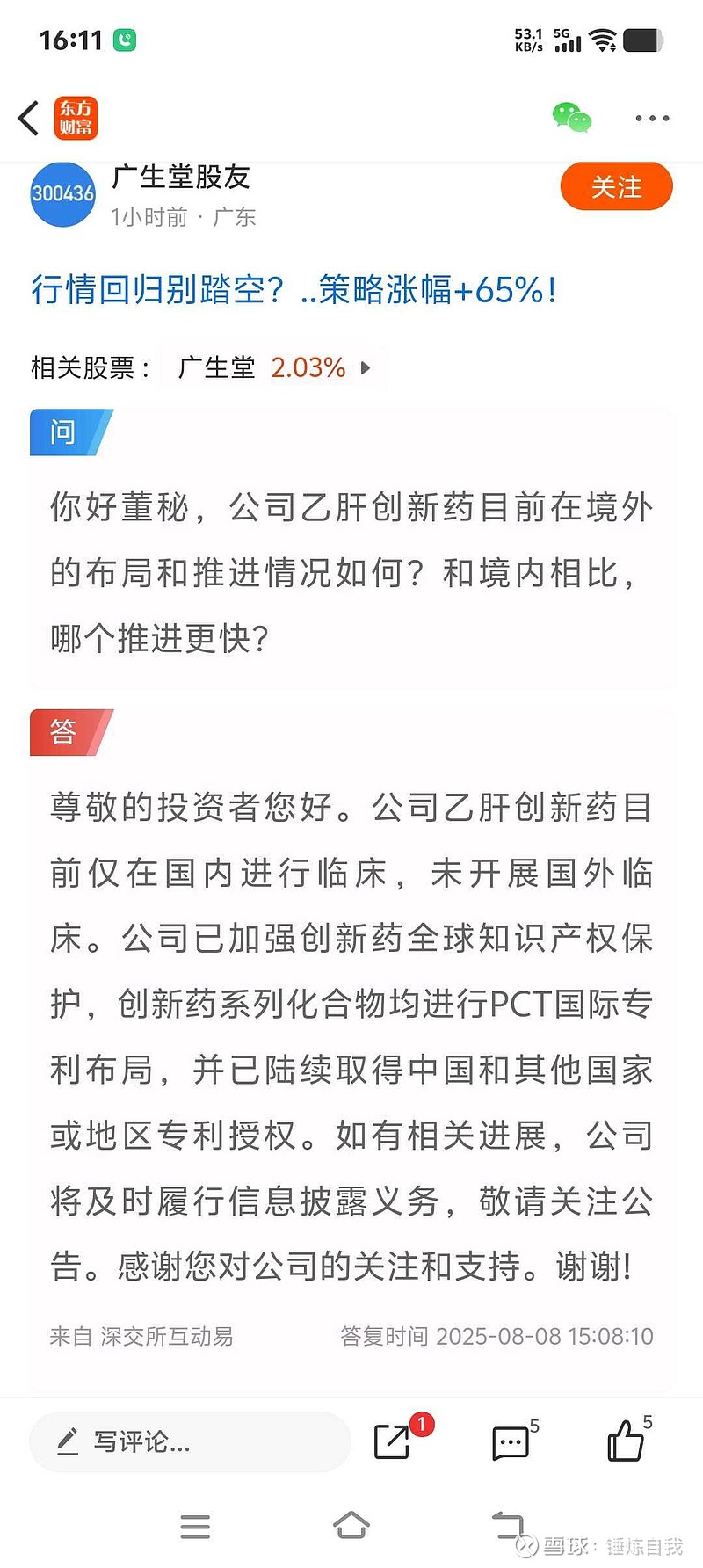View the related stock 广生堂 2.03%
Screen dimensions: 703x1568
274,367
